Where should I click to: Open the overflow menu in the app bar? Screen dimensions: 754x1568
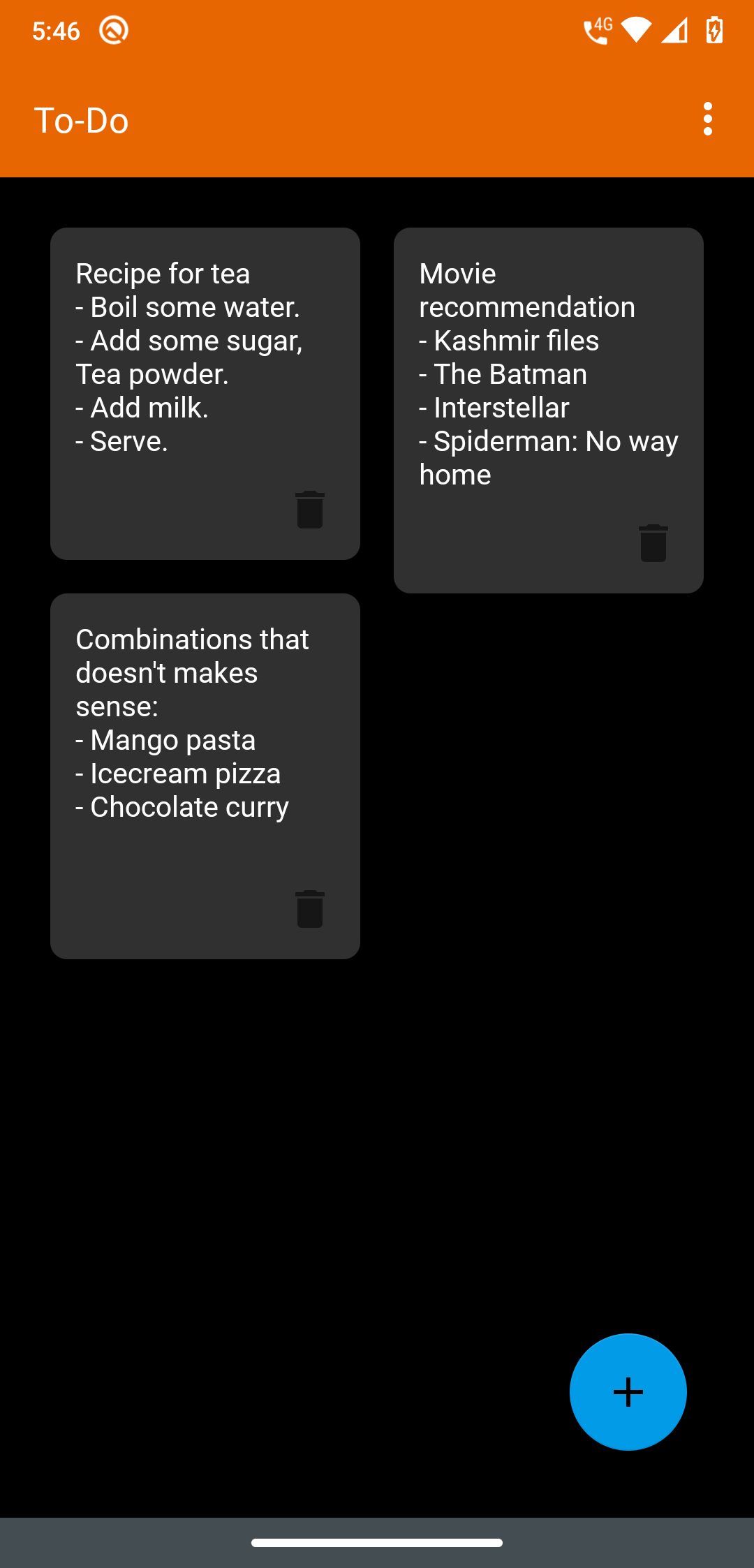708,119
